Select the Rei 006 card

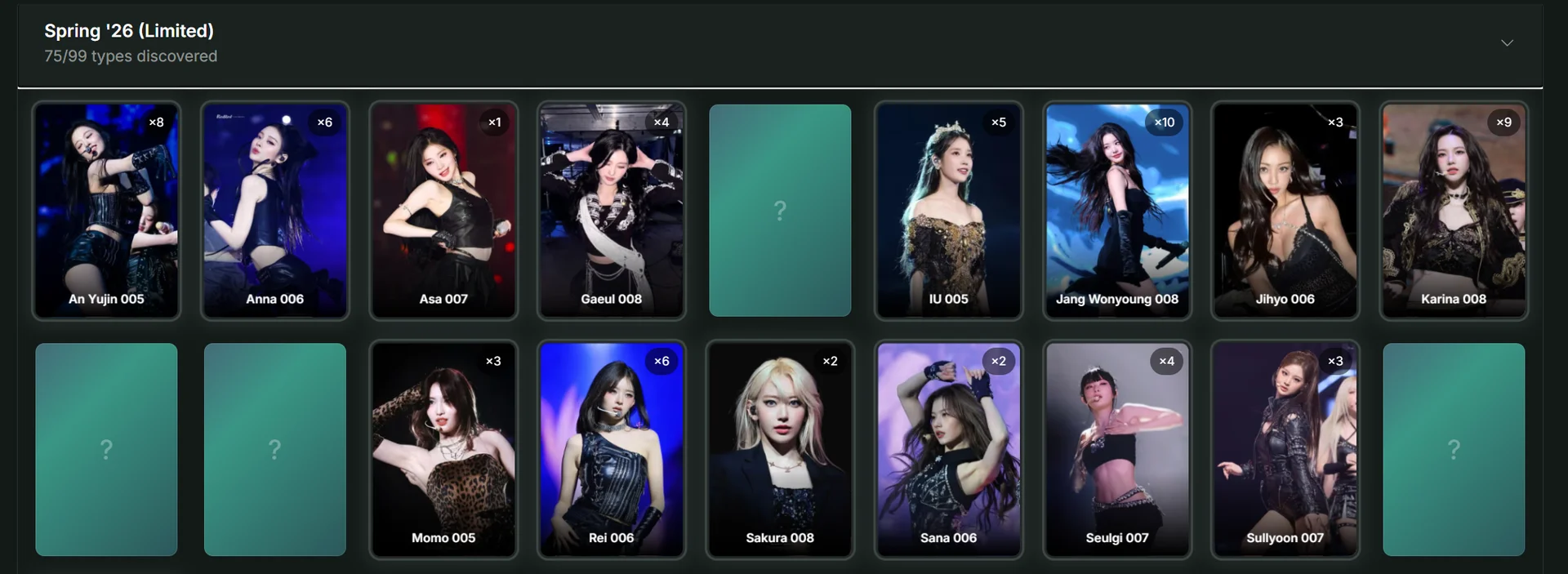[x=612, y=449]
